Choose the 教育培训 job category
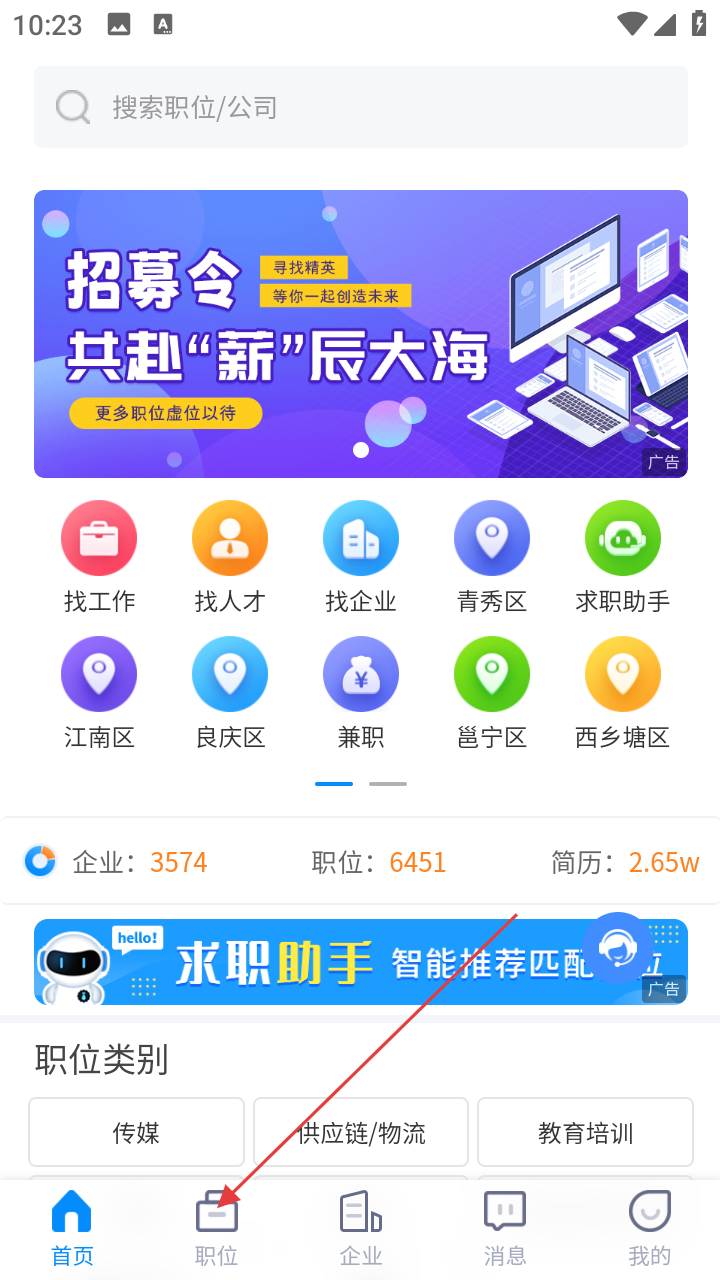Viewport: 720px width, 1280px height. (x=585, y=1132)
